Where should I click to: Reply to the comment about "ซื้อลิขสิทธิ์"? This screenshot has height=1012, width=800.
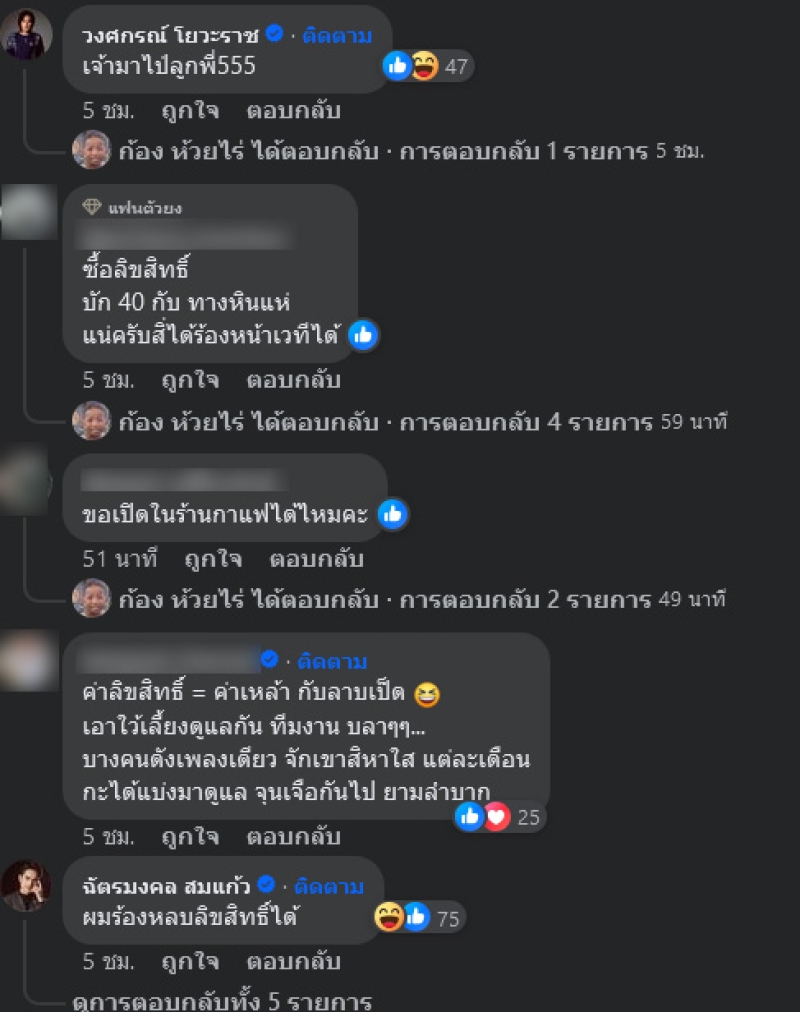294,380
